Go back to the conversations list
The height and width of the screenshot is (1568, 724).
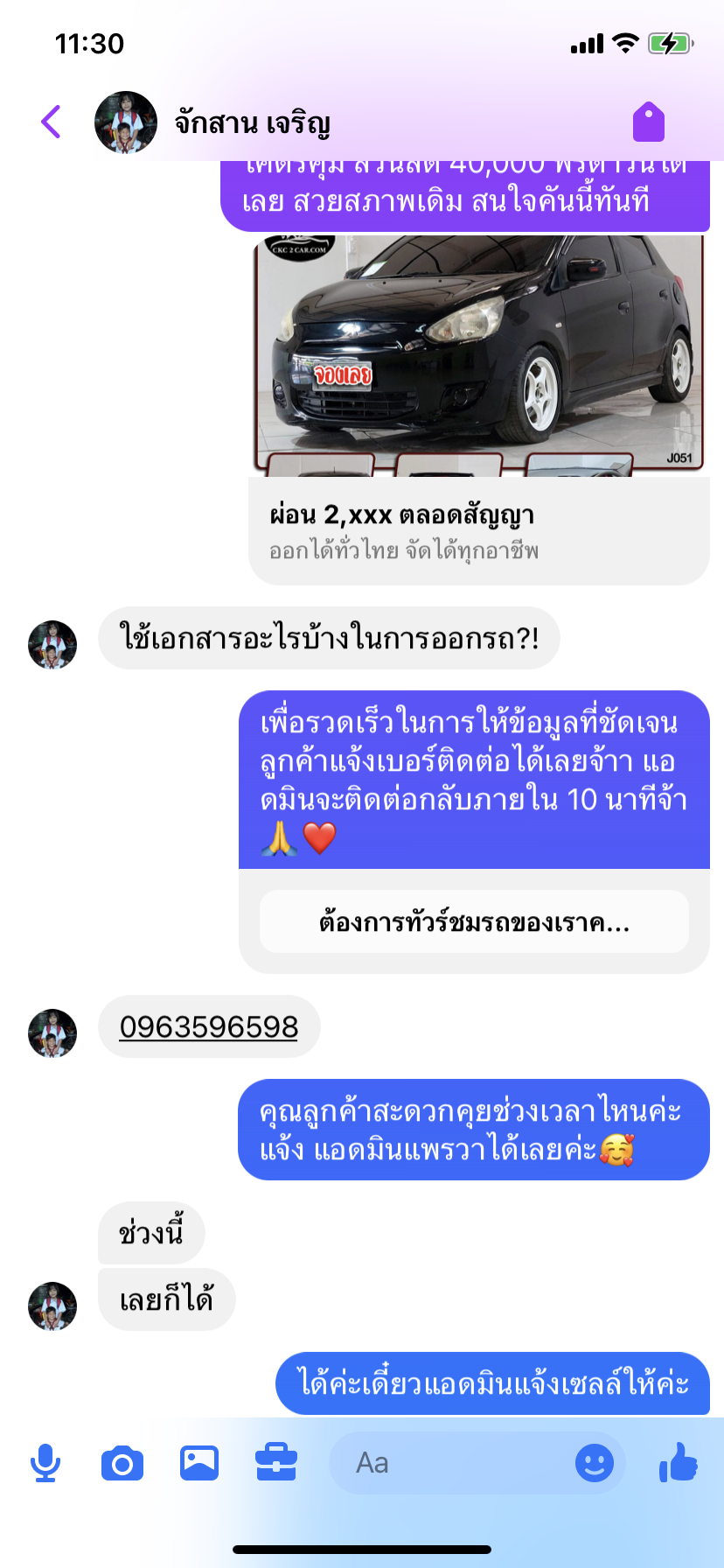(x=52, y=122)
